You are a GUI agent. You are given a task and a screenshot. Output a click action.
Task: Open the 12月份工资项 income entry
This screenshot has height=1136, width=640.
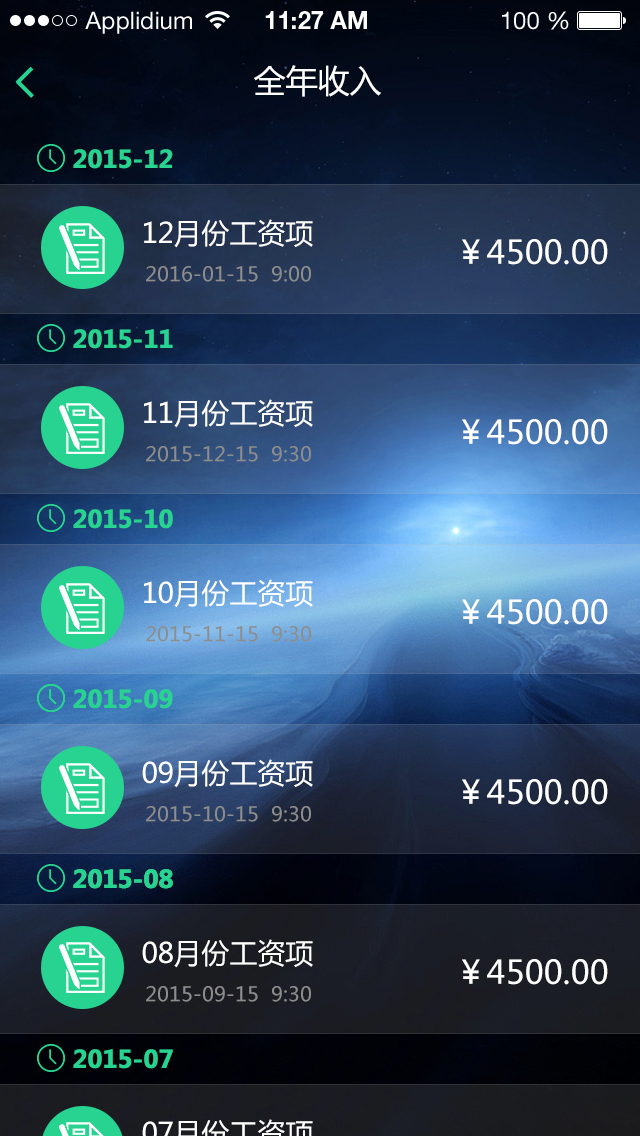pos(320,249)
